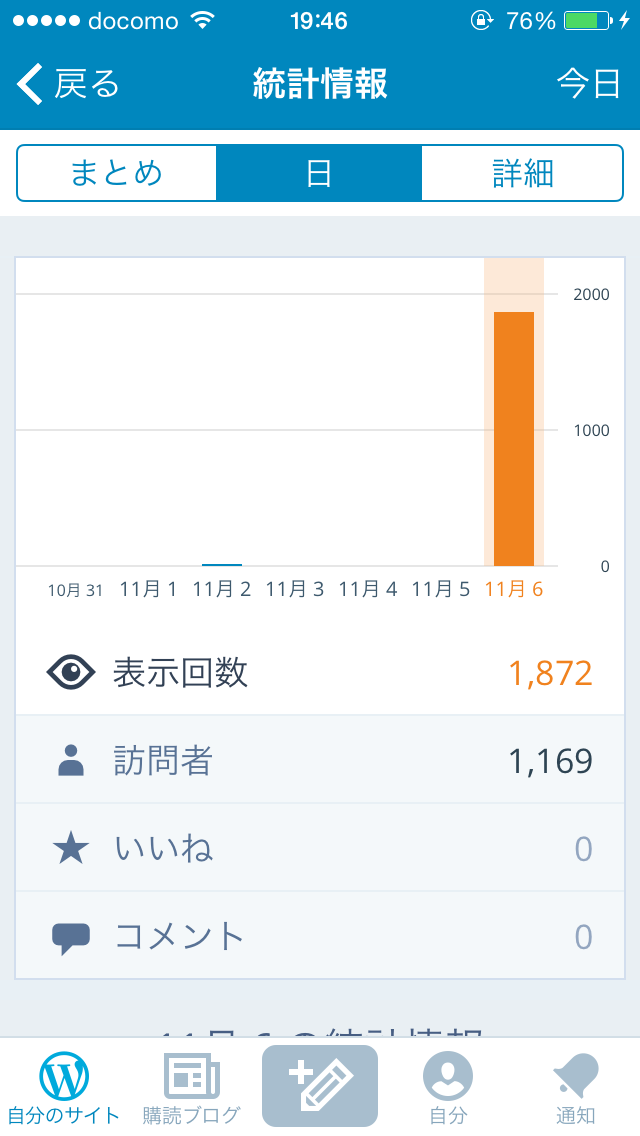Image resolution: width=640 pixels, height=1136 pixels.
Task: Switch to the 購読ブログ tab
Action: (191, 1087)
